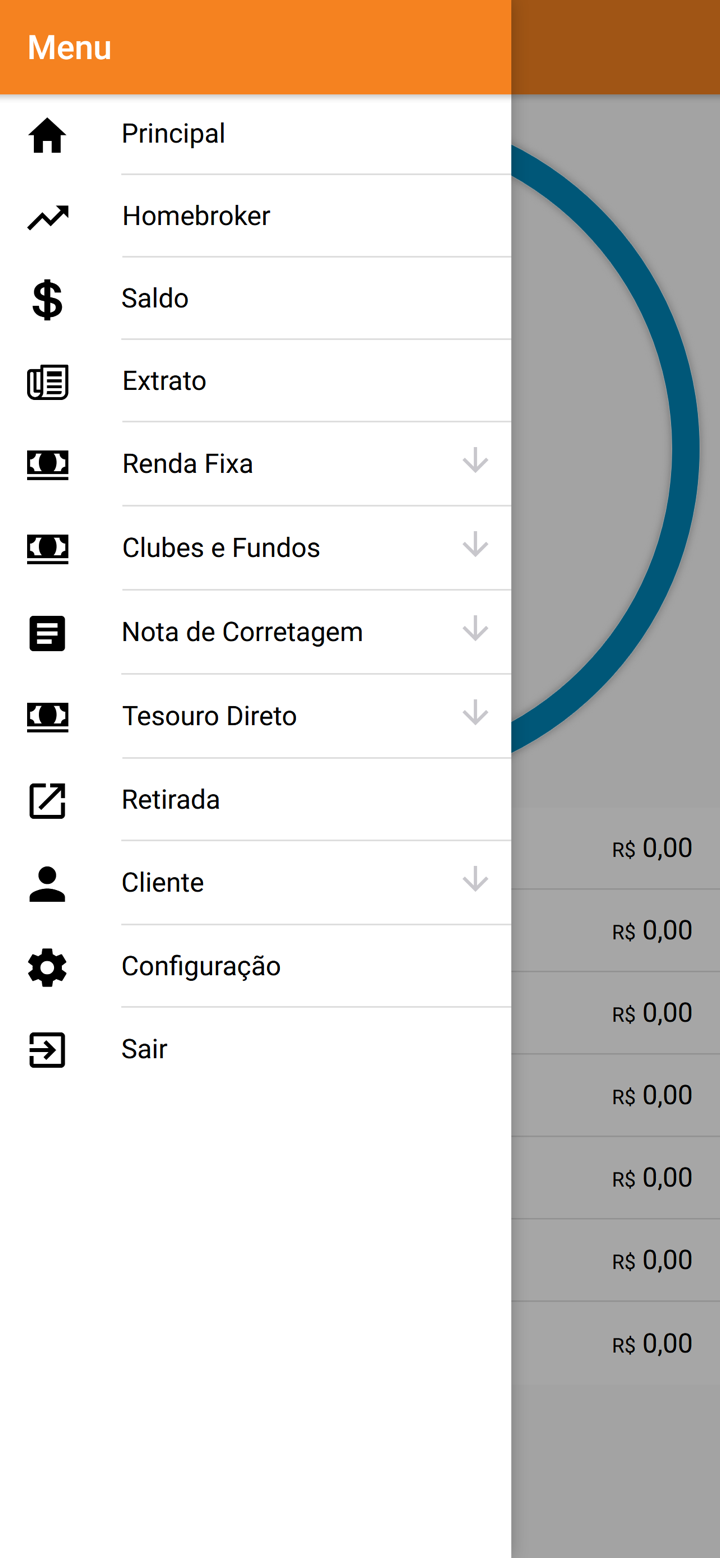This screenshot has width=720, height=1558.
Task: Tap the dollar sign icon next to Saldo
Action: coord(46,298)
